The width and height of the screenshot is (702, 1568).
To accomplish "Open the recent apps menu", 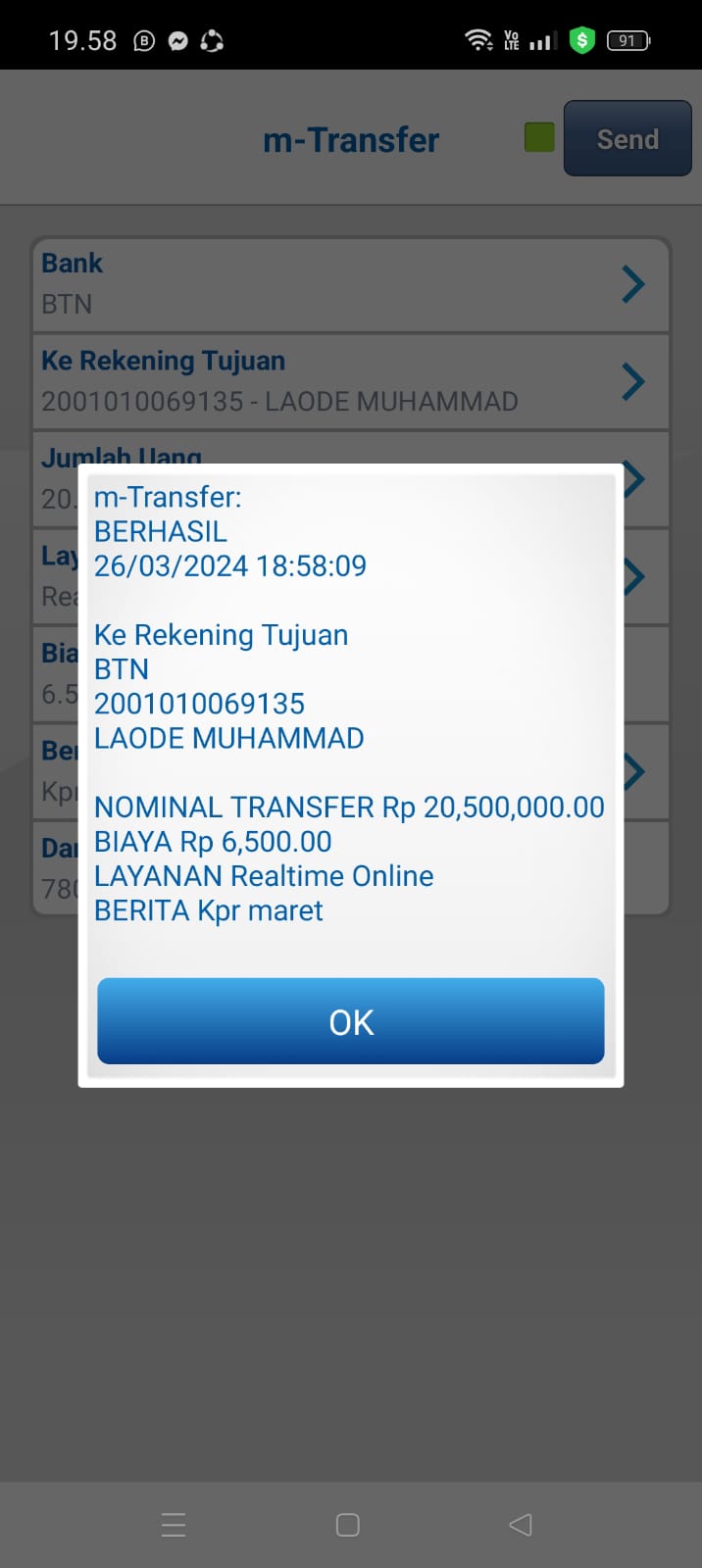I will [174, 1525].
